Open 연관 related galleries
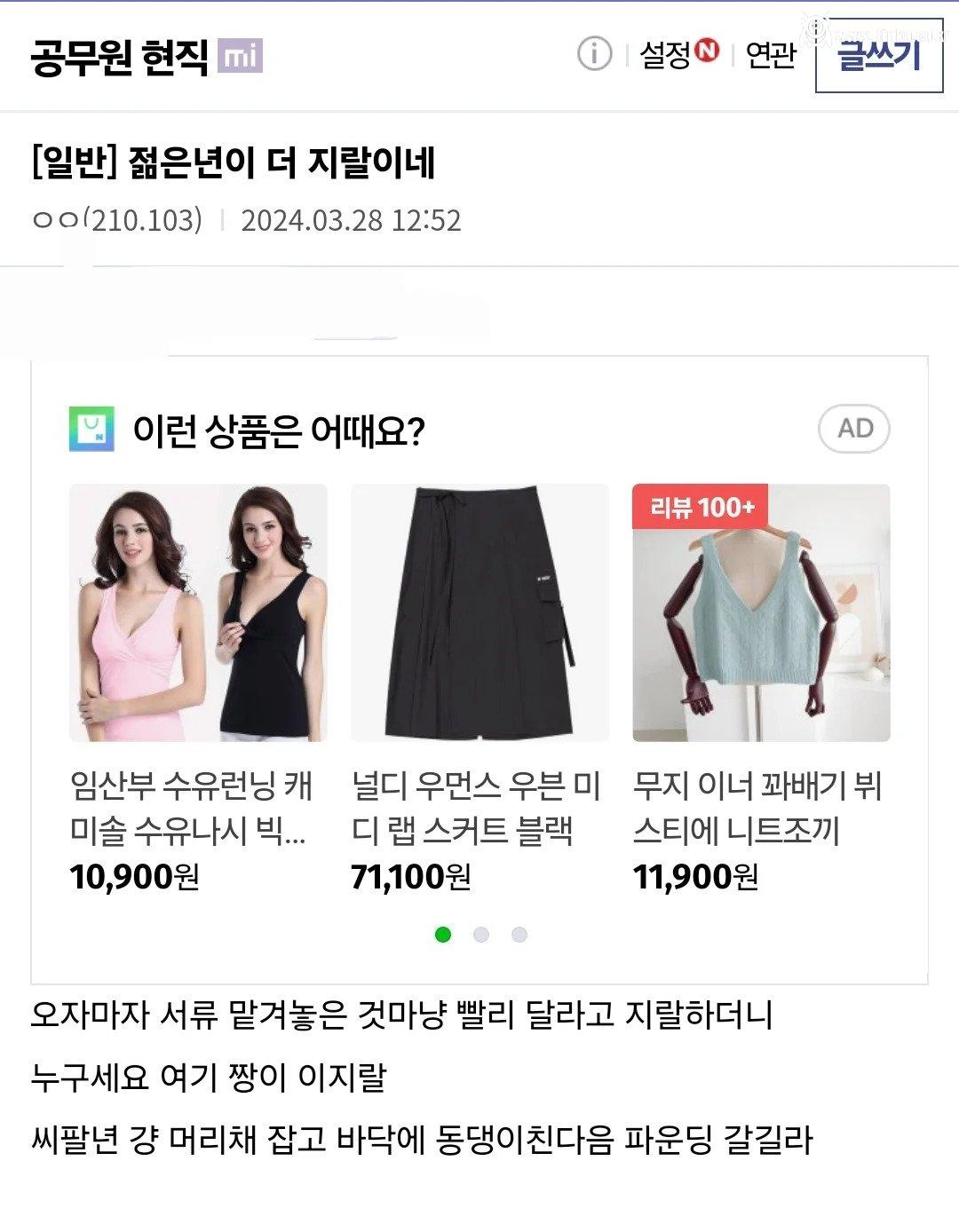 pyautogui.click(x=770, y=55)
